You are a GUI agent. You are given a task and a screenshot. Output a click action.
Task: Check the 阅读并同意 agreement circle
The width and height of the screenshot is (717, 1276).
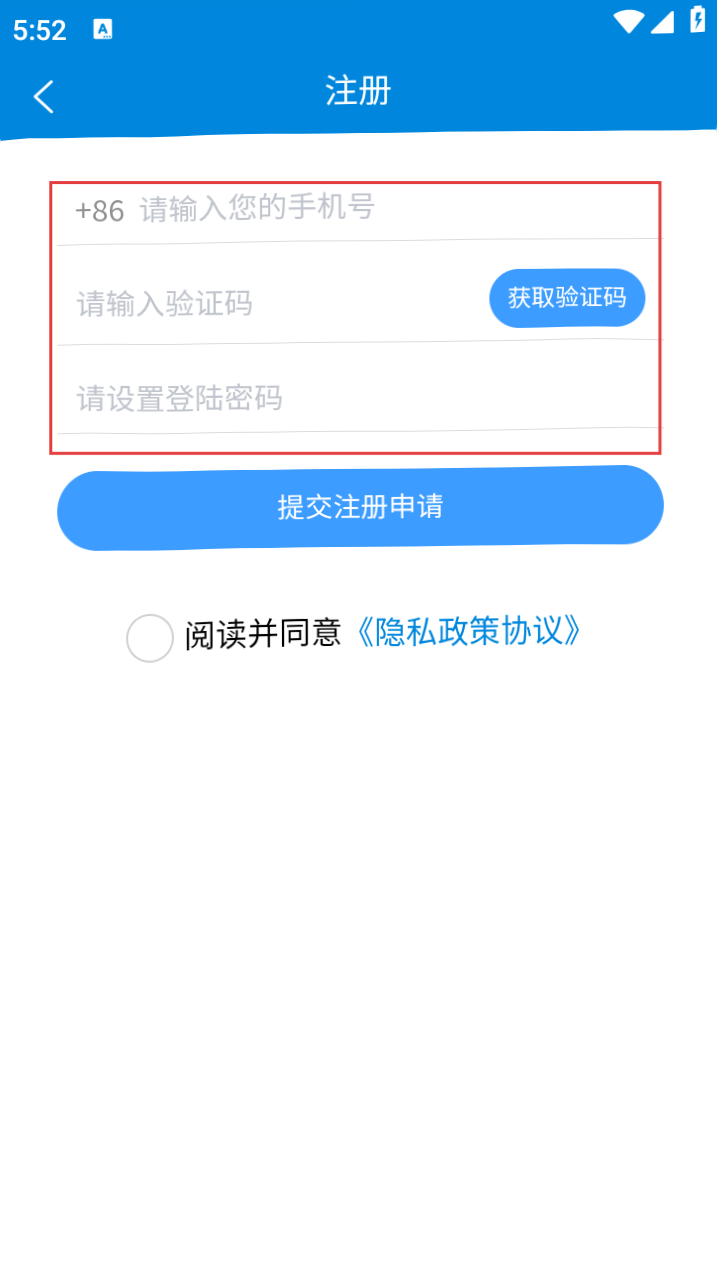150,638
